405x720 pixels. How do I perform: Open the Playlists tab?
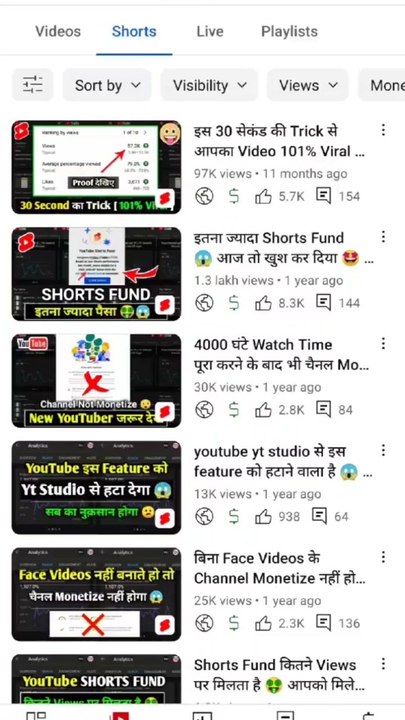click(289, 32)
